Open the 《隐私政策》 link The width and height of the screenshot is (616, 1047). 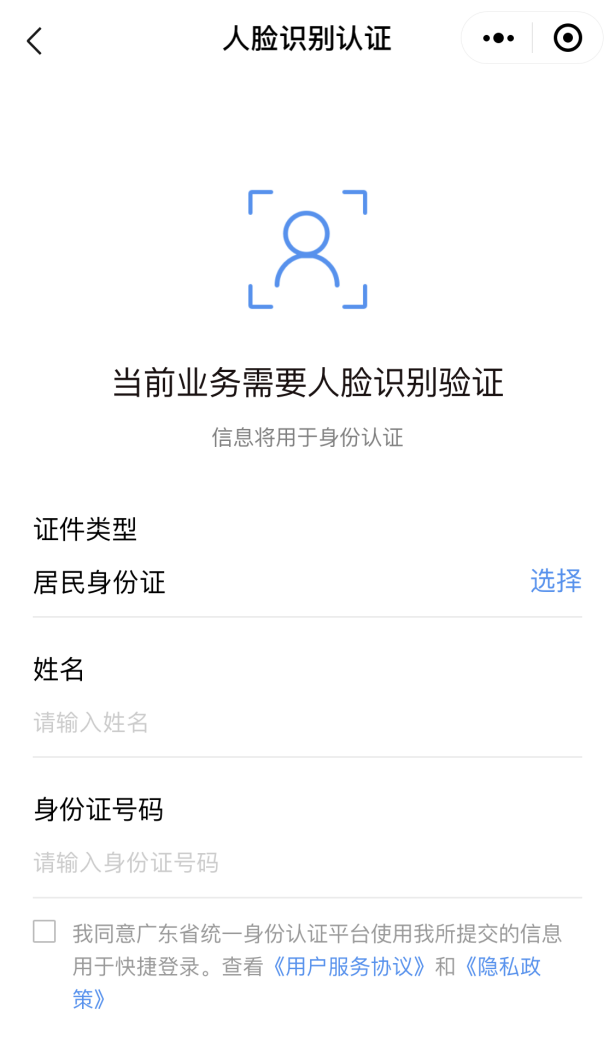coord(503,966)
